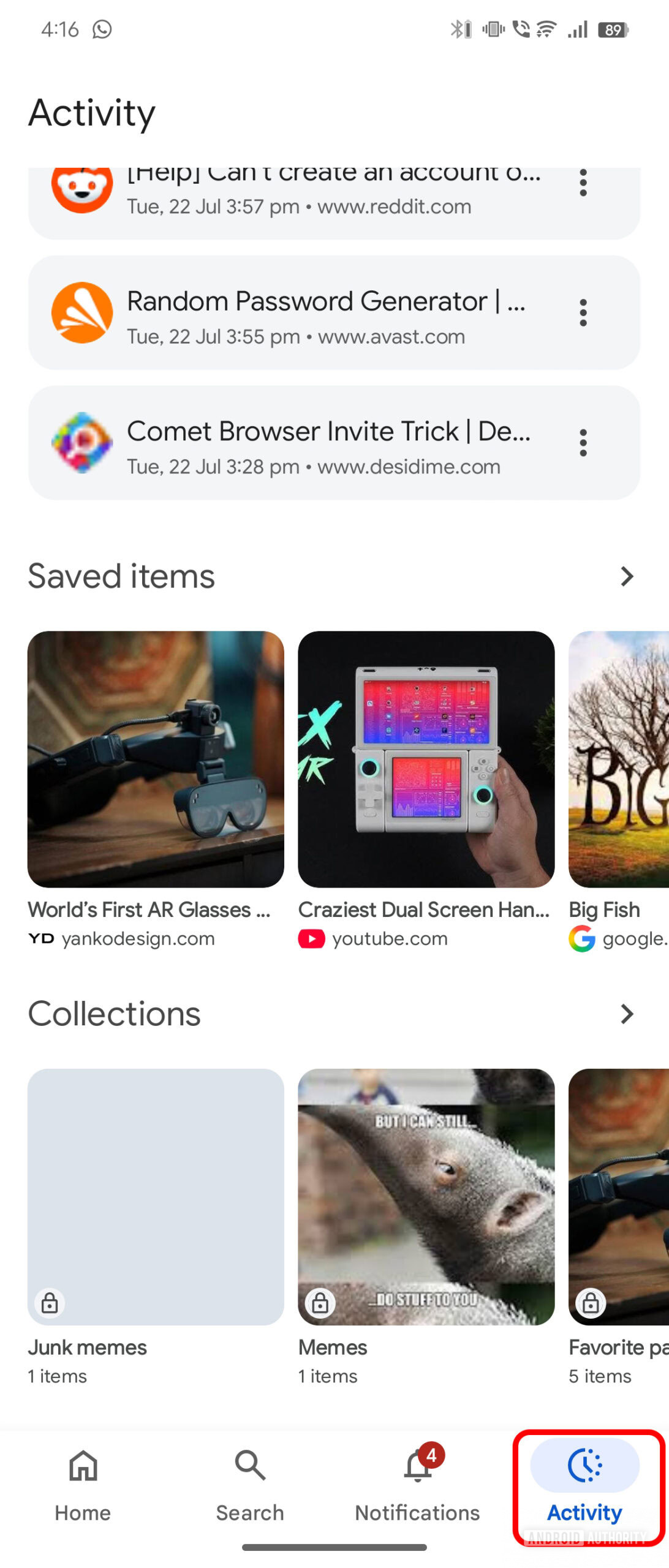Open options for the Reddit history entry
The width and height of the screenshot is (669, 1568).
583,183
